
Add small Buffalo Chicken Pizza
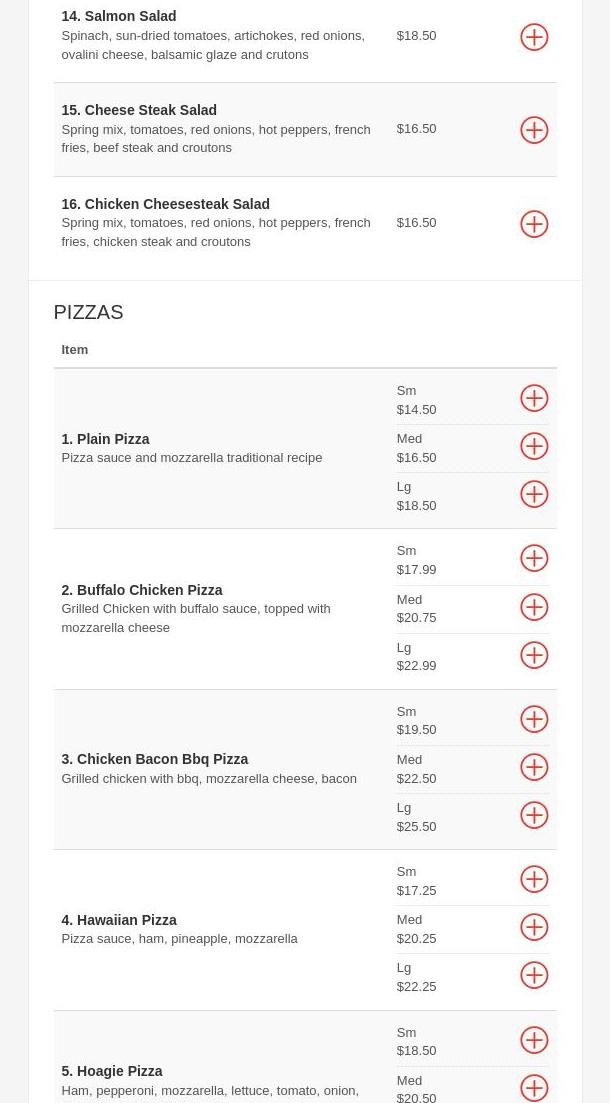(x=534, y=558)
